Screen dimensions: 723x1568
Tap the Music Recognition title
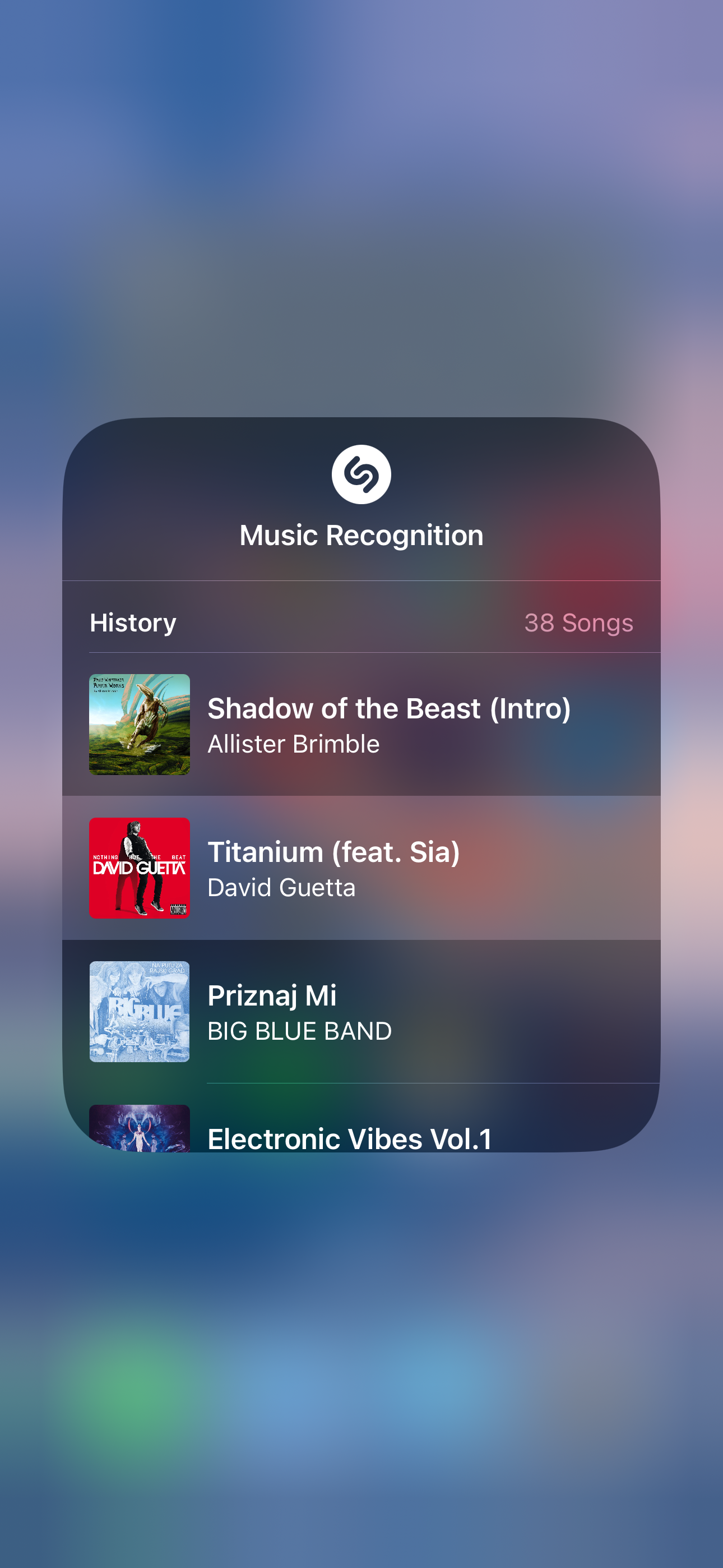tap(361, 536)
